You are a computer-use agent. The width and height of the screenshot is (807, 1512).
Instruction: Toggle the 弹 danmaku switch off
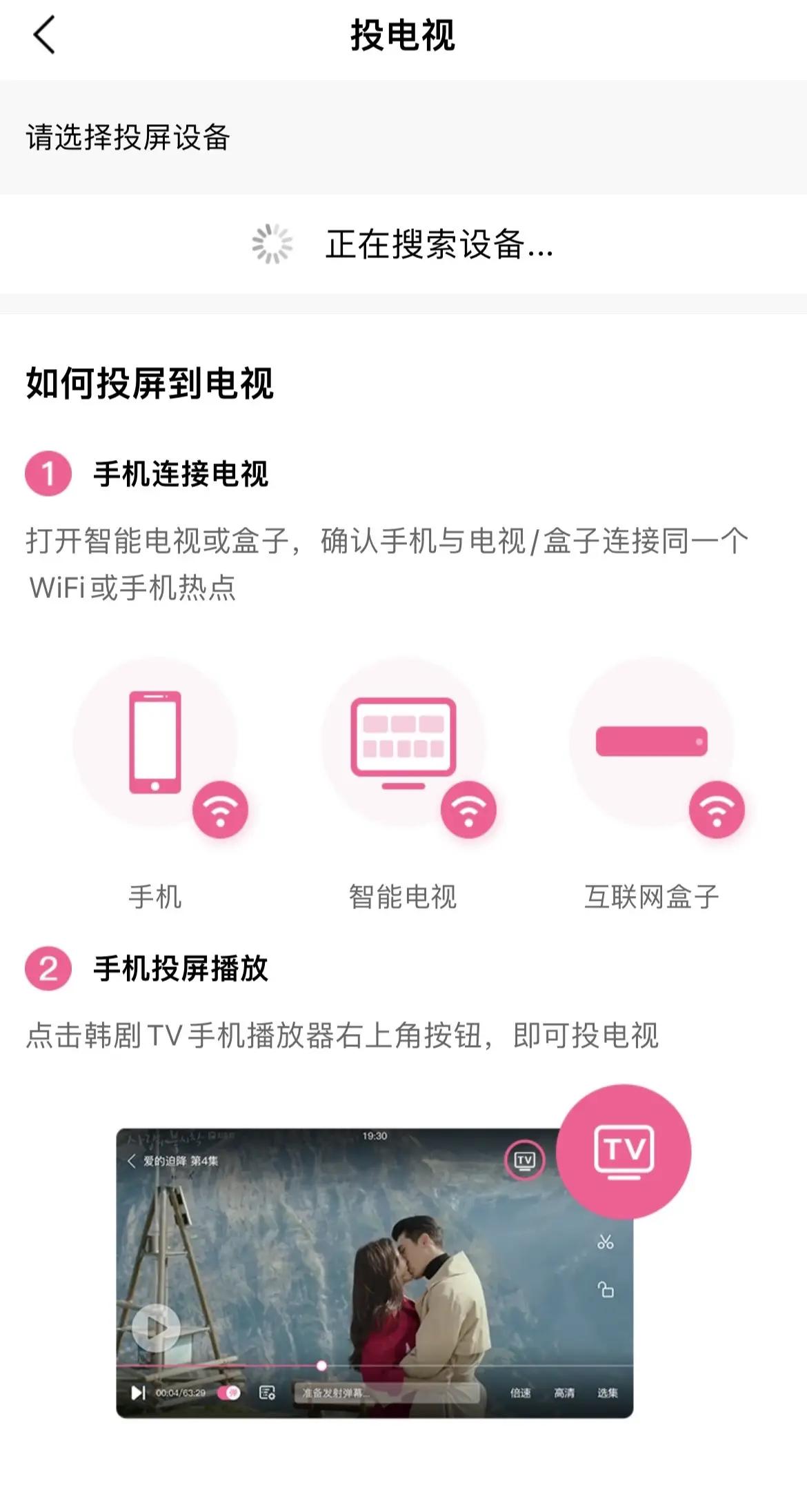(x=228, y=1392)
